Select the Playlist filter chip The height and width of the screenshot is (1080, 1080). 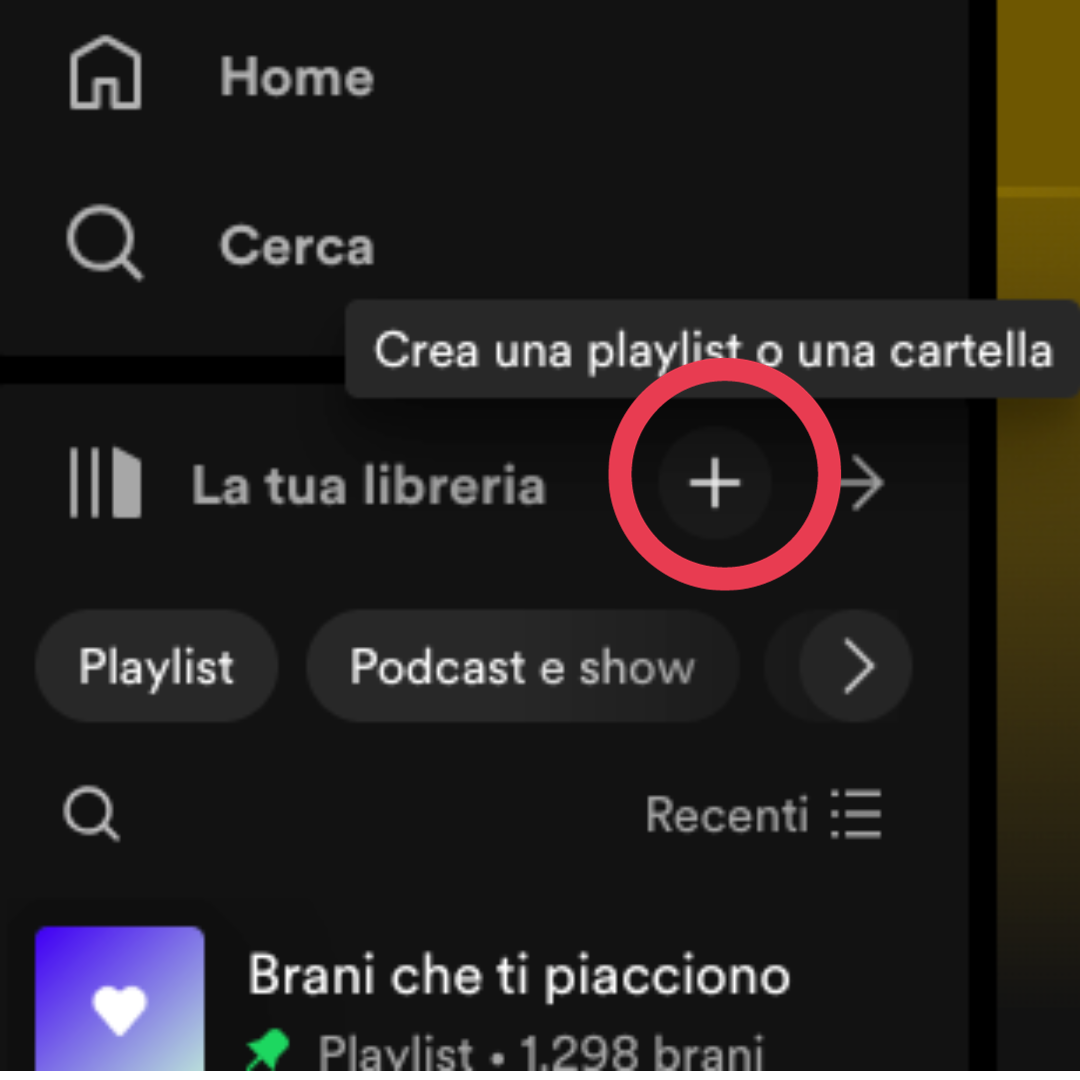point(156,666)
